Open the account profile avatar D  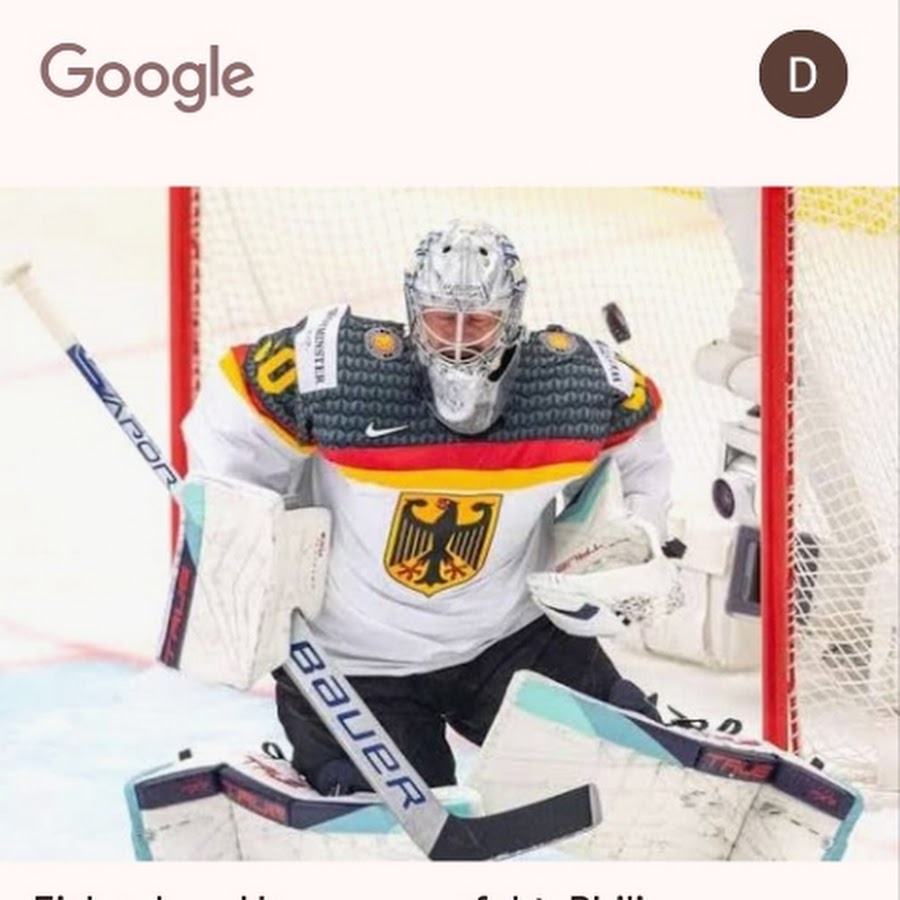click(803, 75)
